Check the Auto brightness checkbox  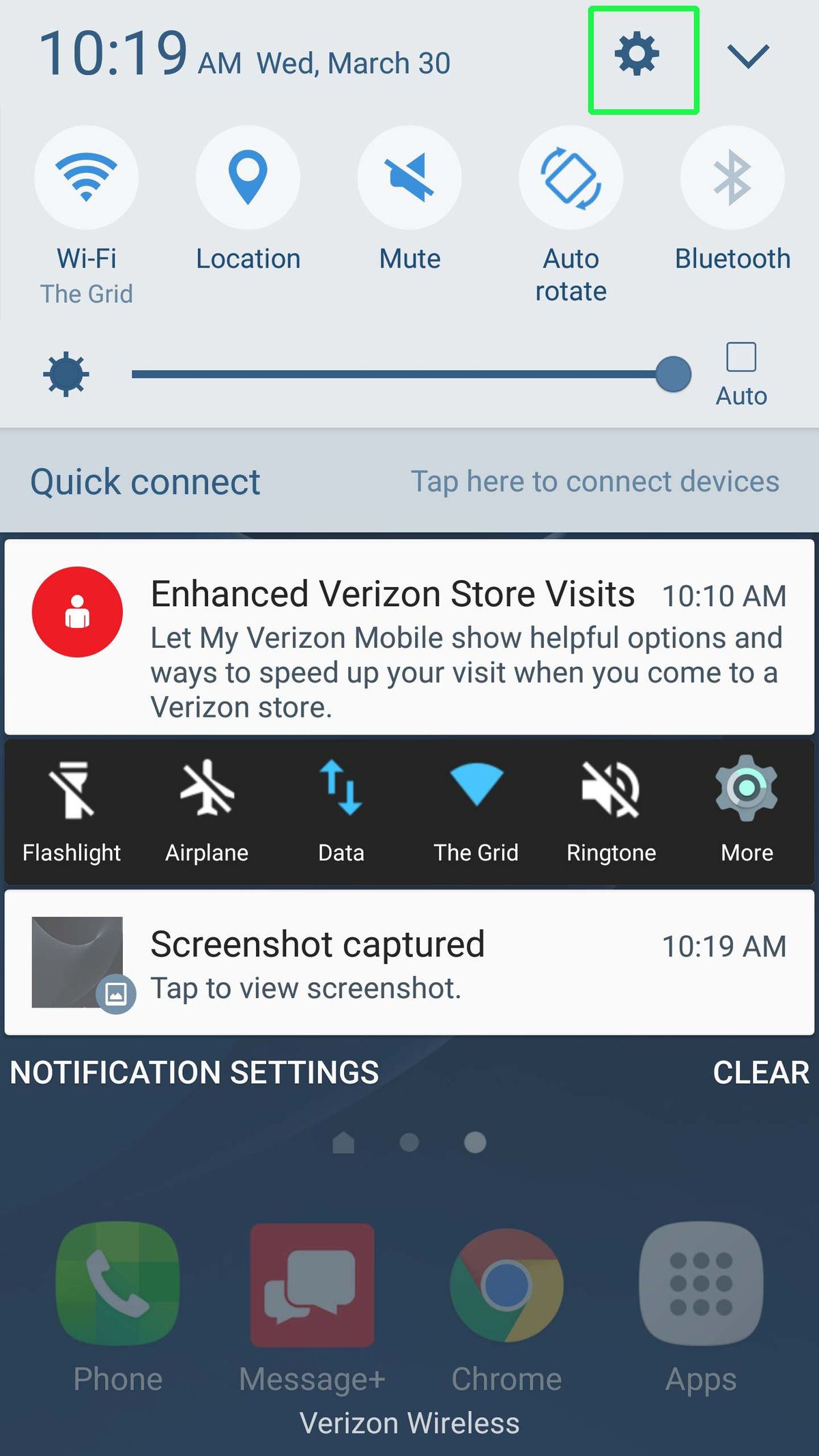coord(741,358)
